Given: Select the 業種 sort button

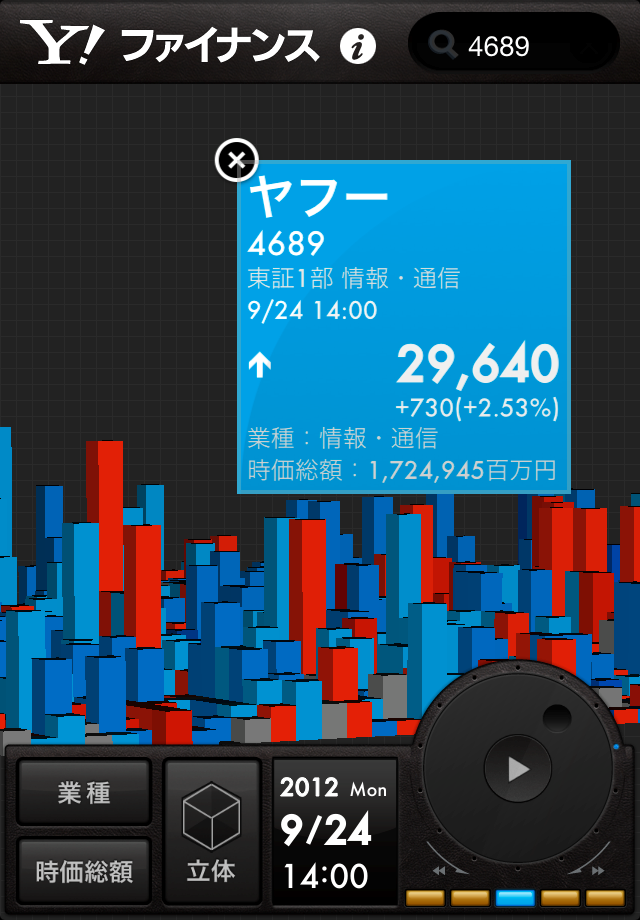Looking at the screenshot, I should click(84, 793).
